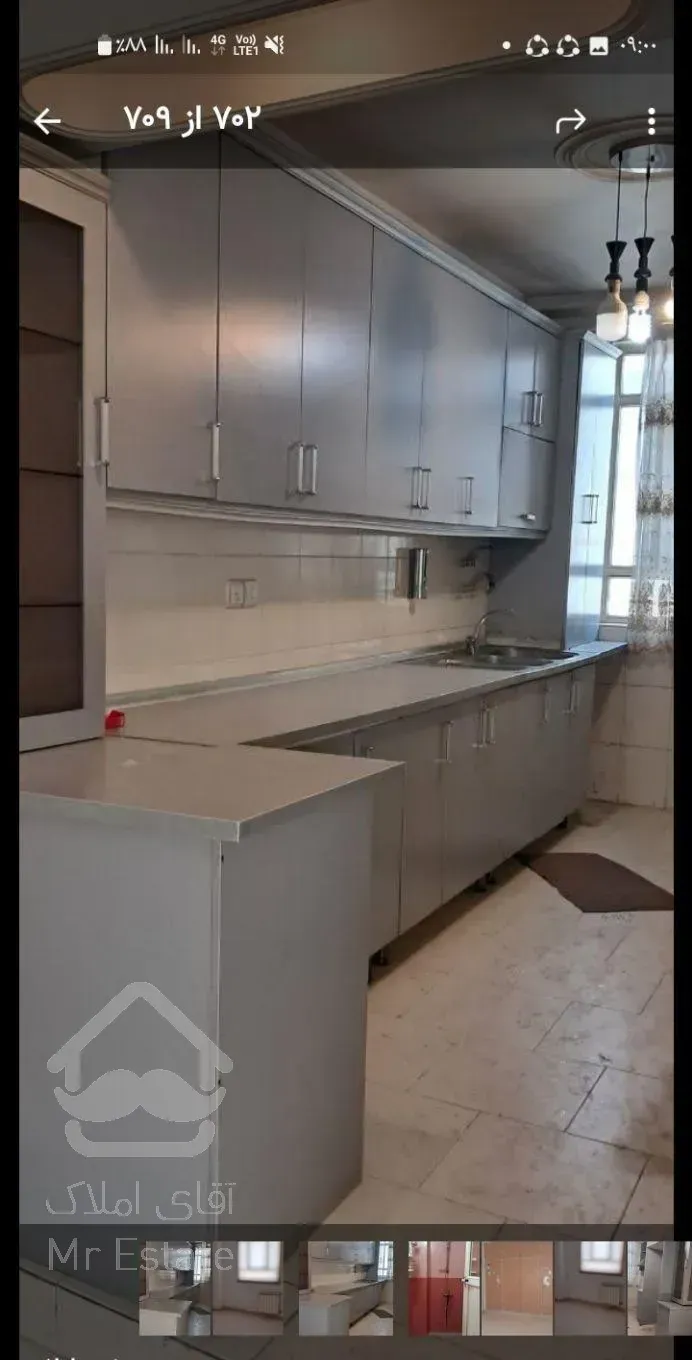Go back from the photo viewer
692x1360 pixels.
(47, 122)
